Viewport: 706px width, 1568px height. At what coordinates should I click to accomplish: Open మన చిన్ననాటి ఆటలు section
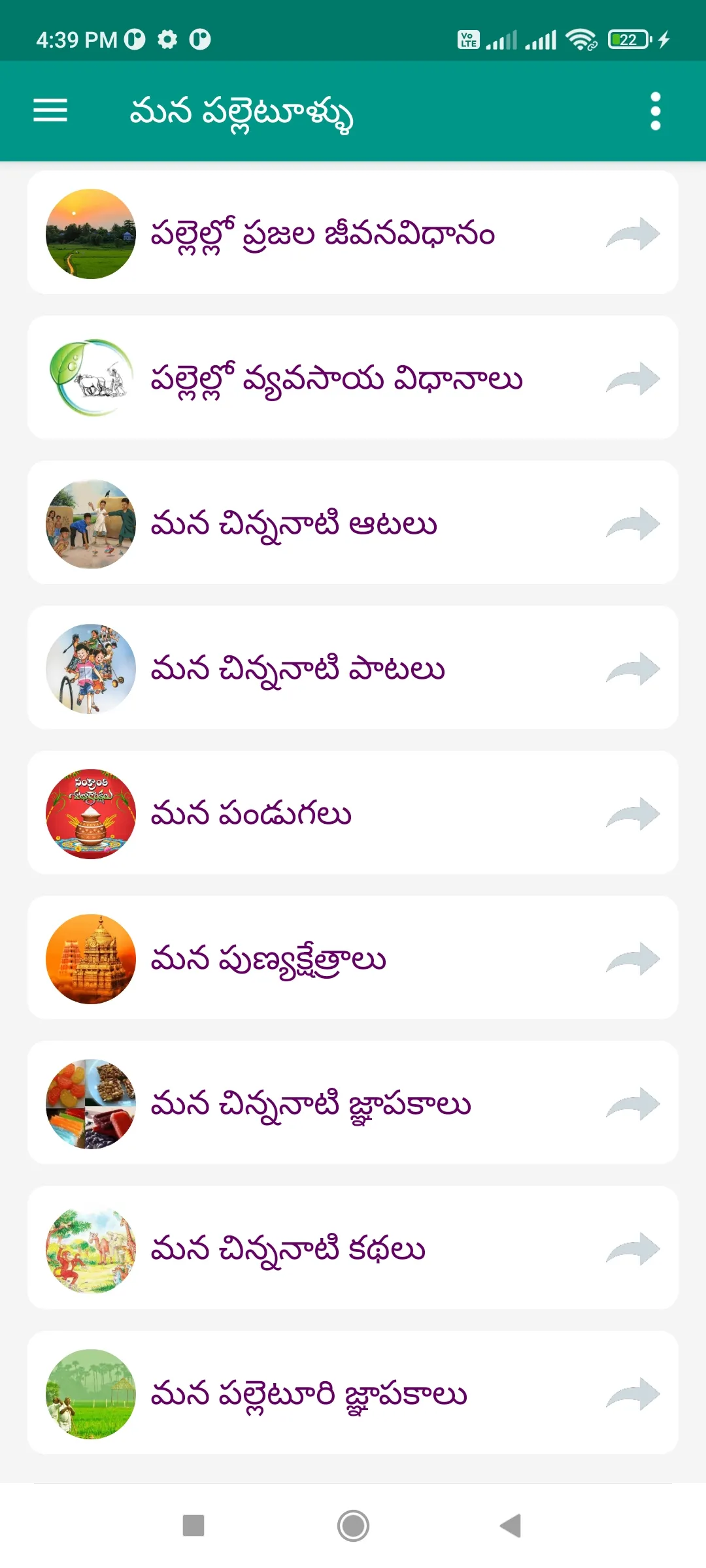click(x=353, y=523)
